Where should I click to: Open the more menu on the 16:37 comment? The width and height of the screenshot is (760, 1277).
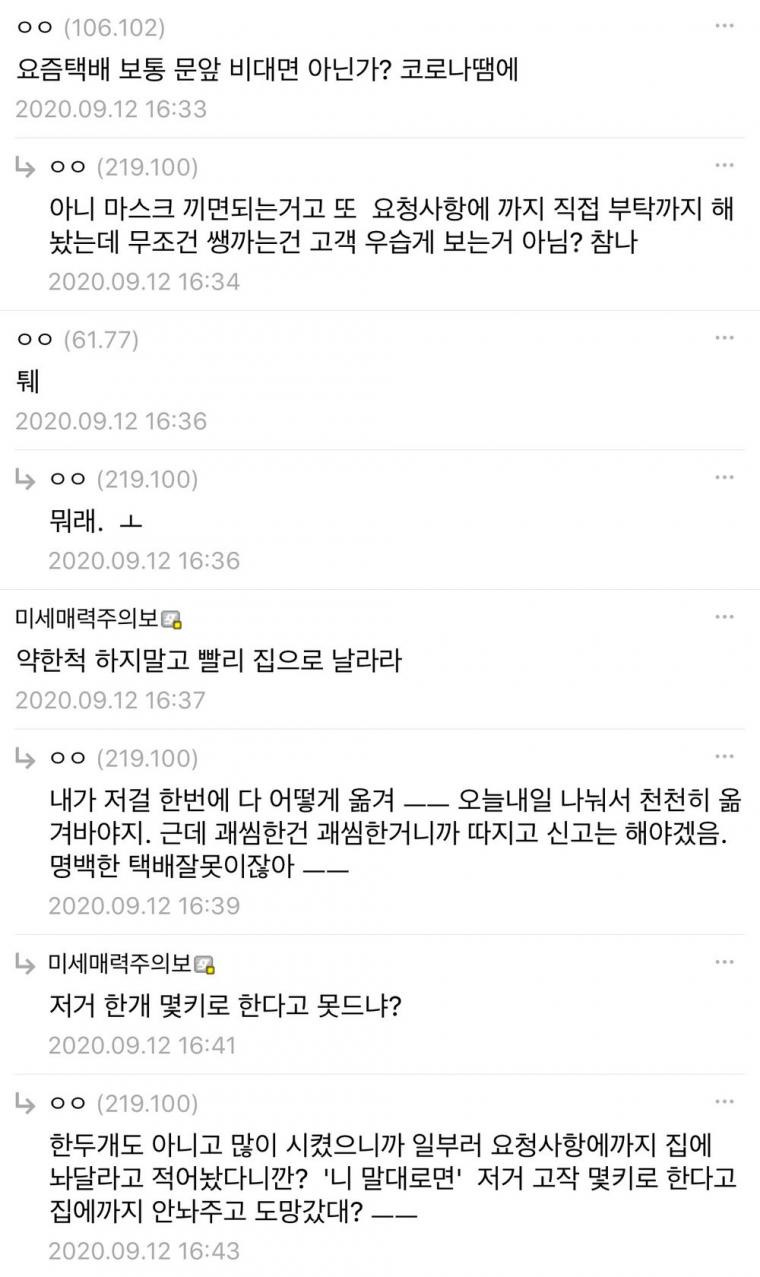pos(725,617)
